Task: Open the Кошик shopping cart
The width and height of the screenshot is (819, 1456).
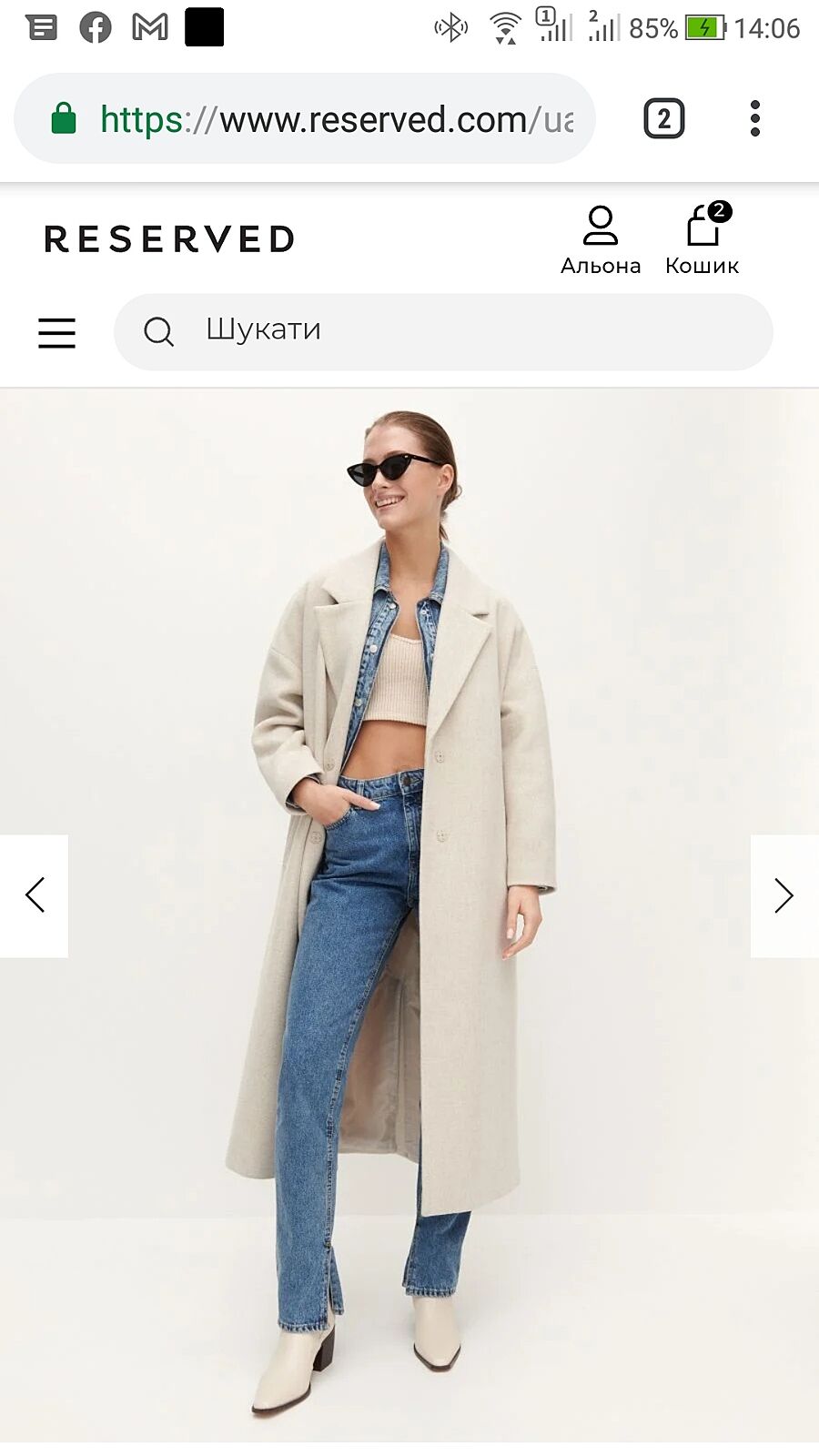Action: pos(702,240)
